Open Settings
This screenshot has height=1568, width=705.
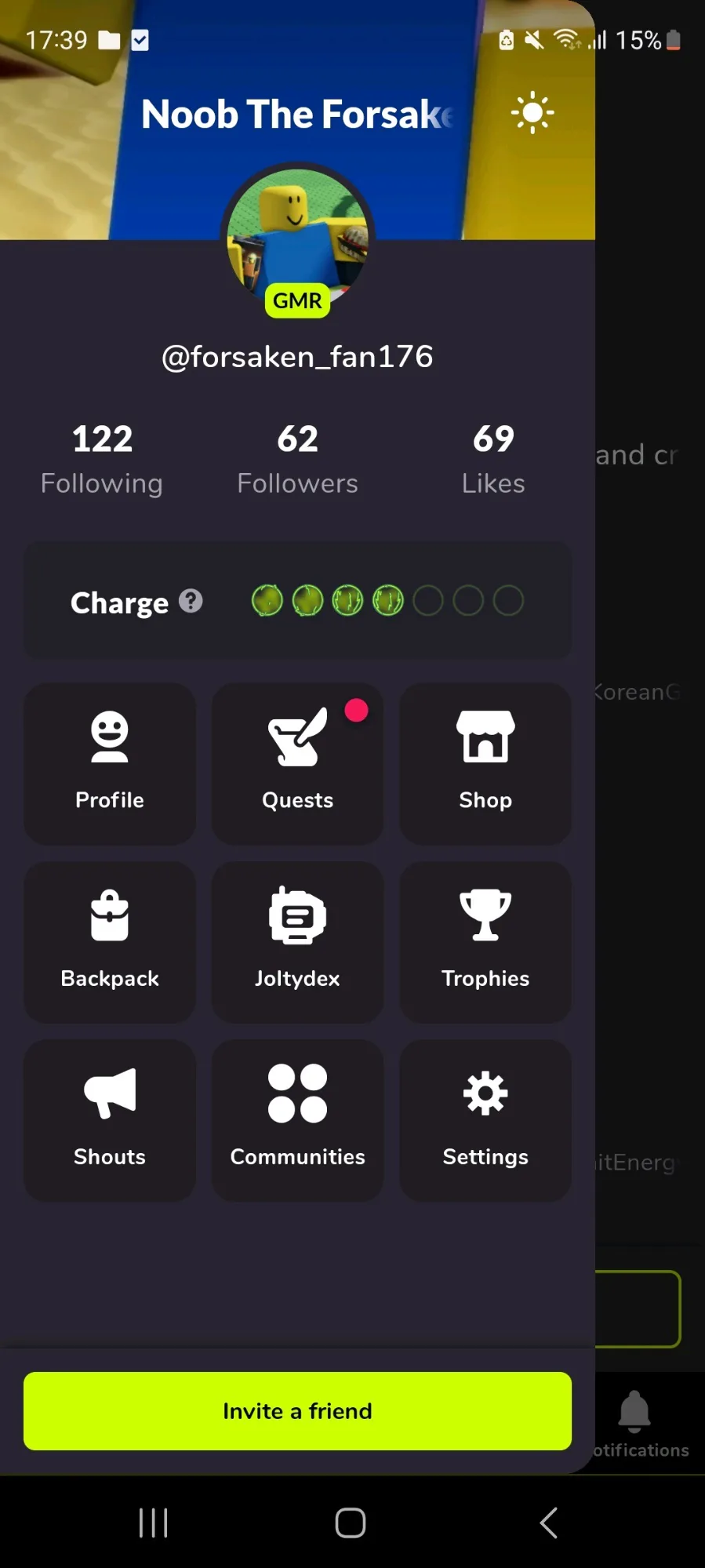coord(485,1120)
